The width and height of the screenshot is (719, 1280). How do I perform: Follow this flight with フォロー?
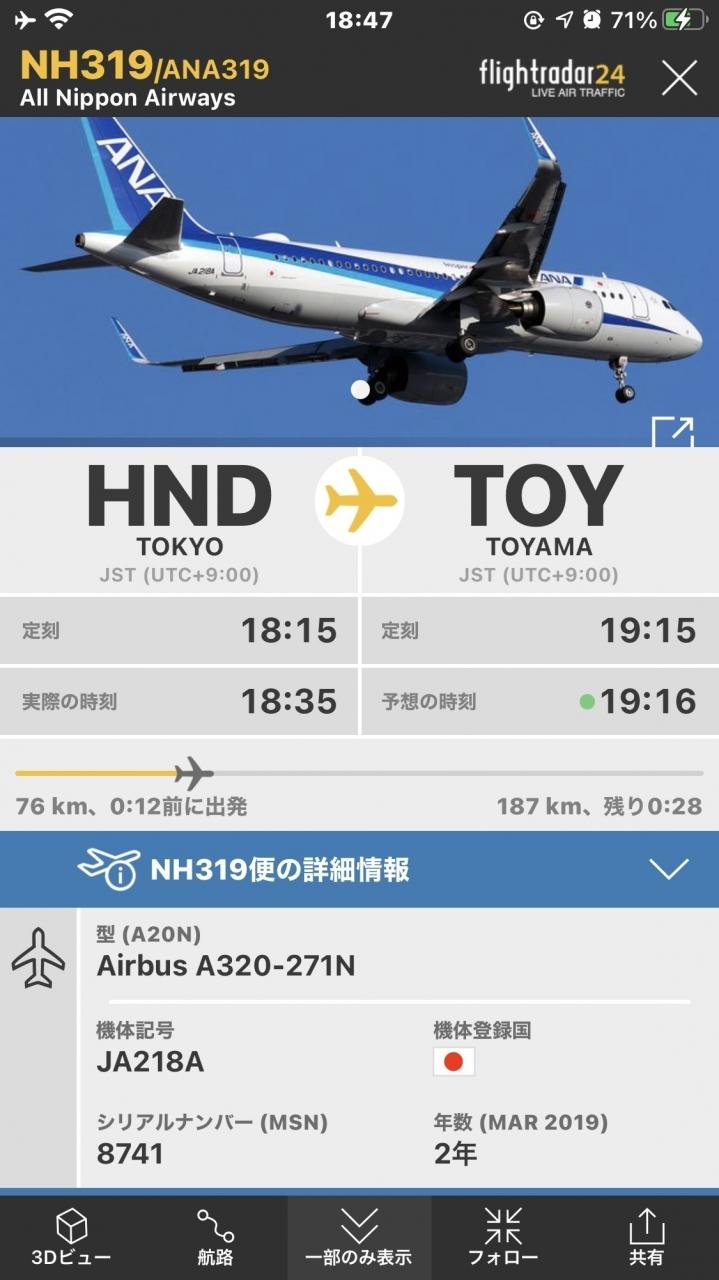[x=503, y=1237]
